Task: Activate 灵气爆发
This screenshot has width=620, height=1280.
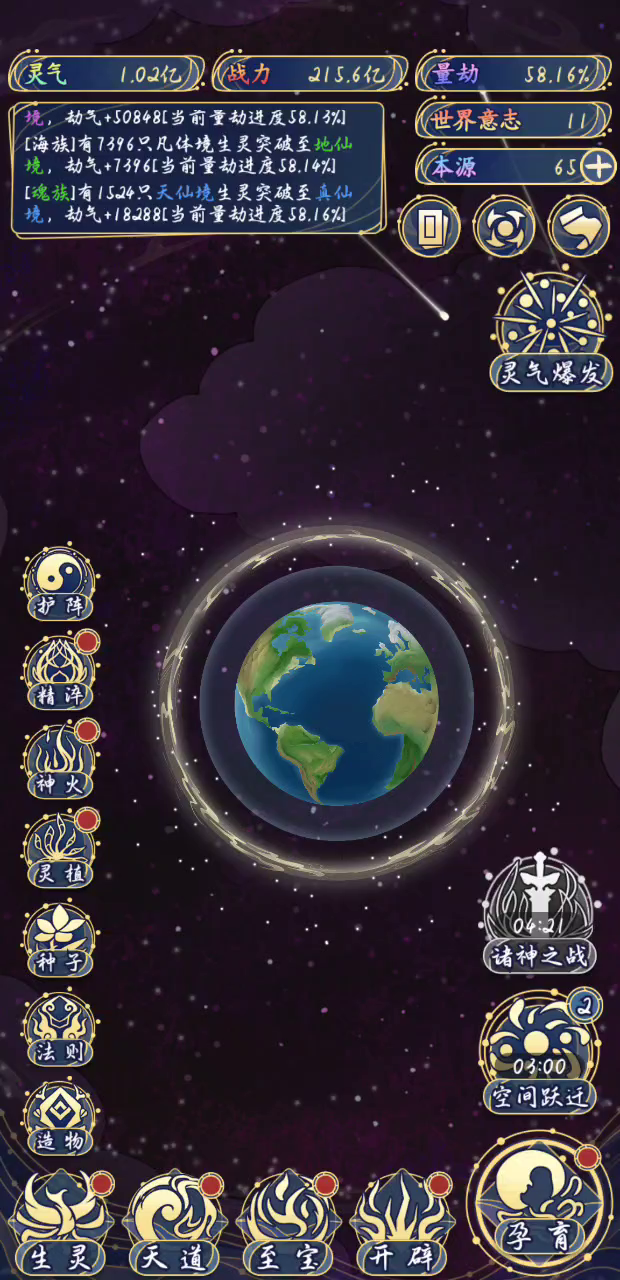Action: pos(550,331)
